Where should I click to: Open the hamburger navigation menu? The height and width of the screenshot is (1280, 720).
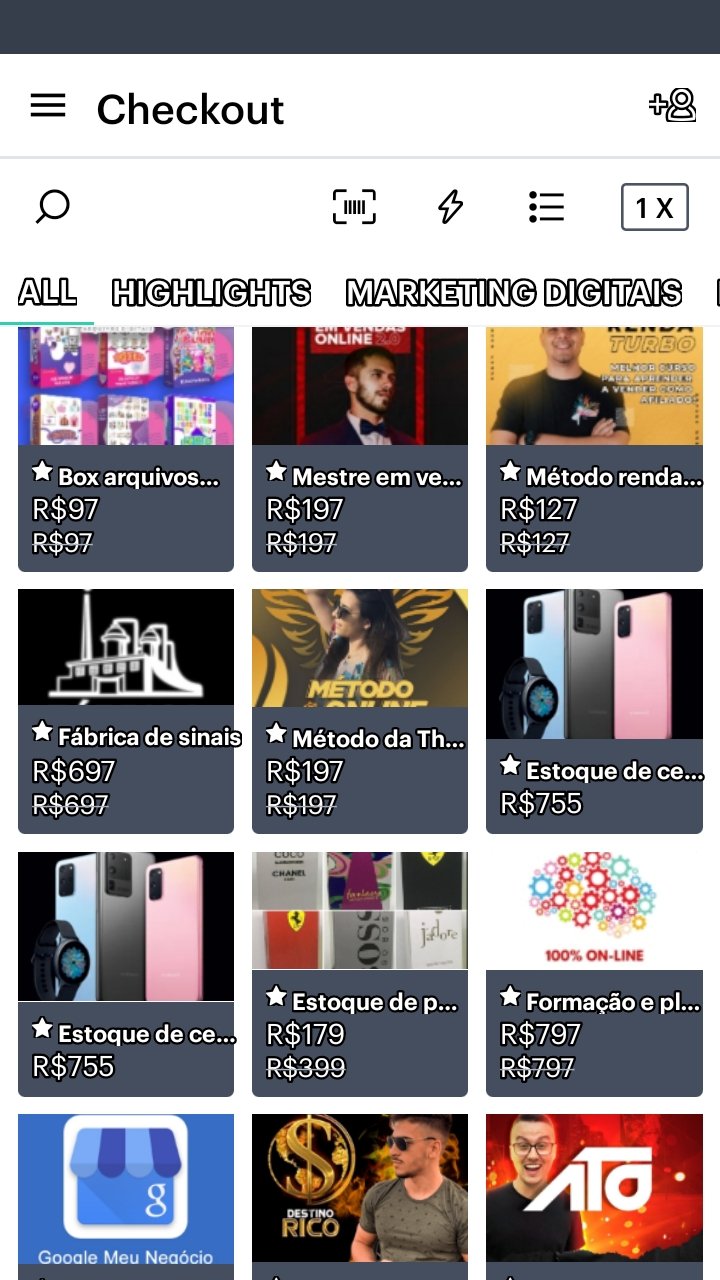pos(47,106)
